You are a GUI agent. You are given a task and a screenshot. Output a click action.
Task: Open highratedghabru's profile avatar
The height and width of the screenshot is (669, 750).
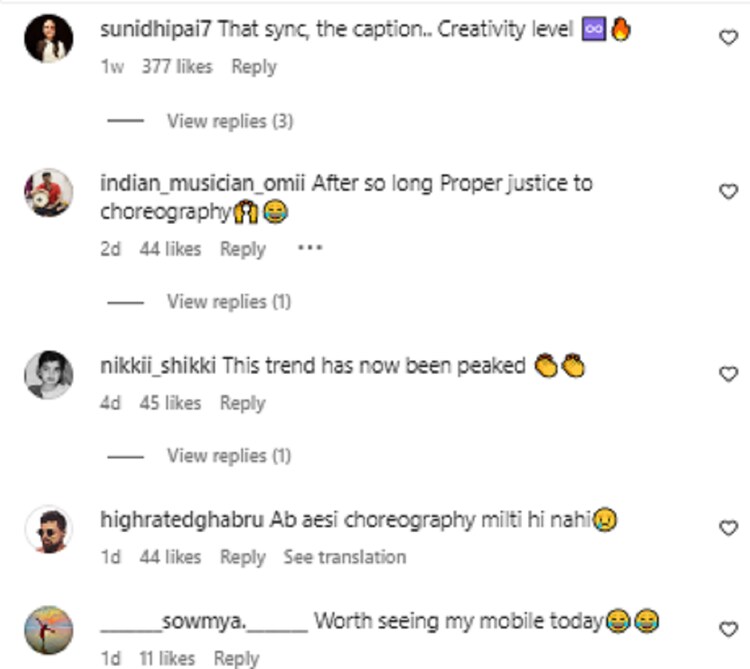click(x=48, y=529)
